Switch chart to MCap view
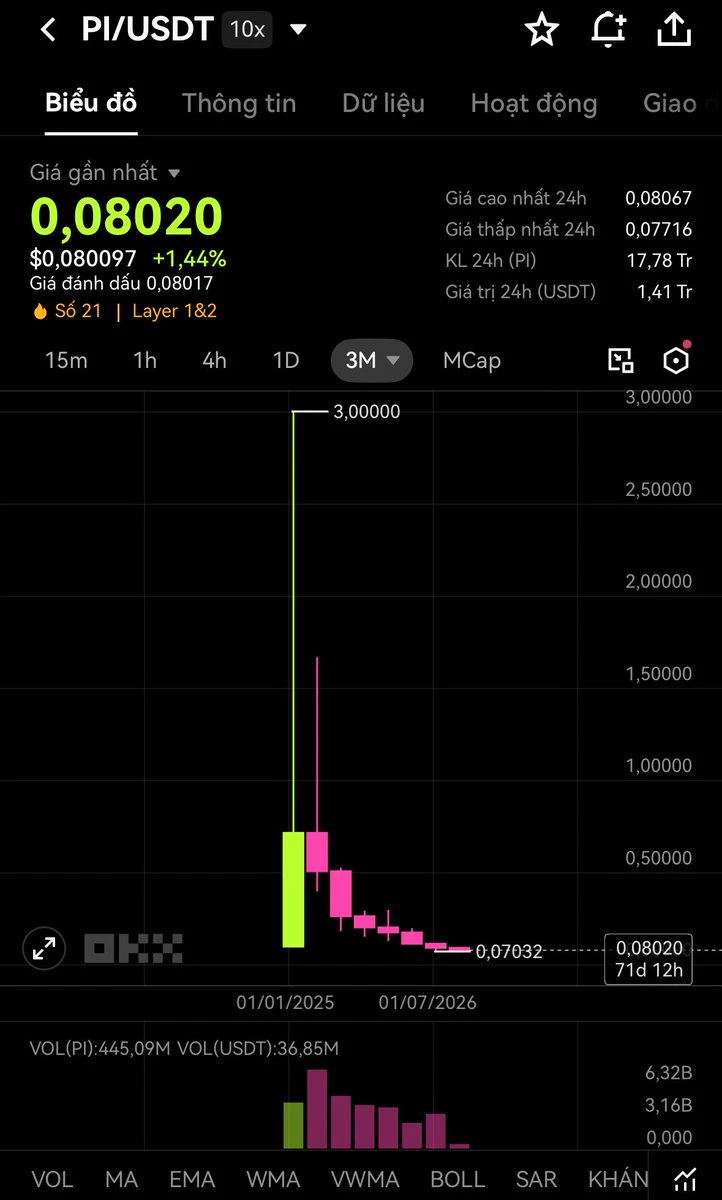Image resolution: width=722 pixels, height=1200 pixels. click(x=472, y=360)
